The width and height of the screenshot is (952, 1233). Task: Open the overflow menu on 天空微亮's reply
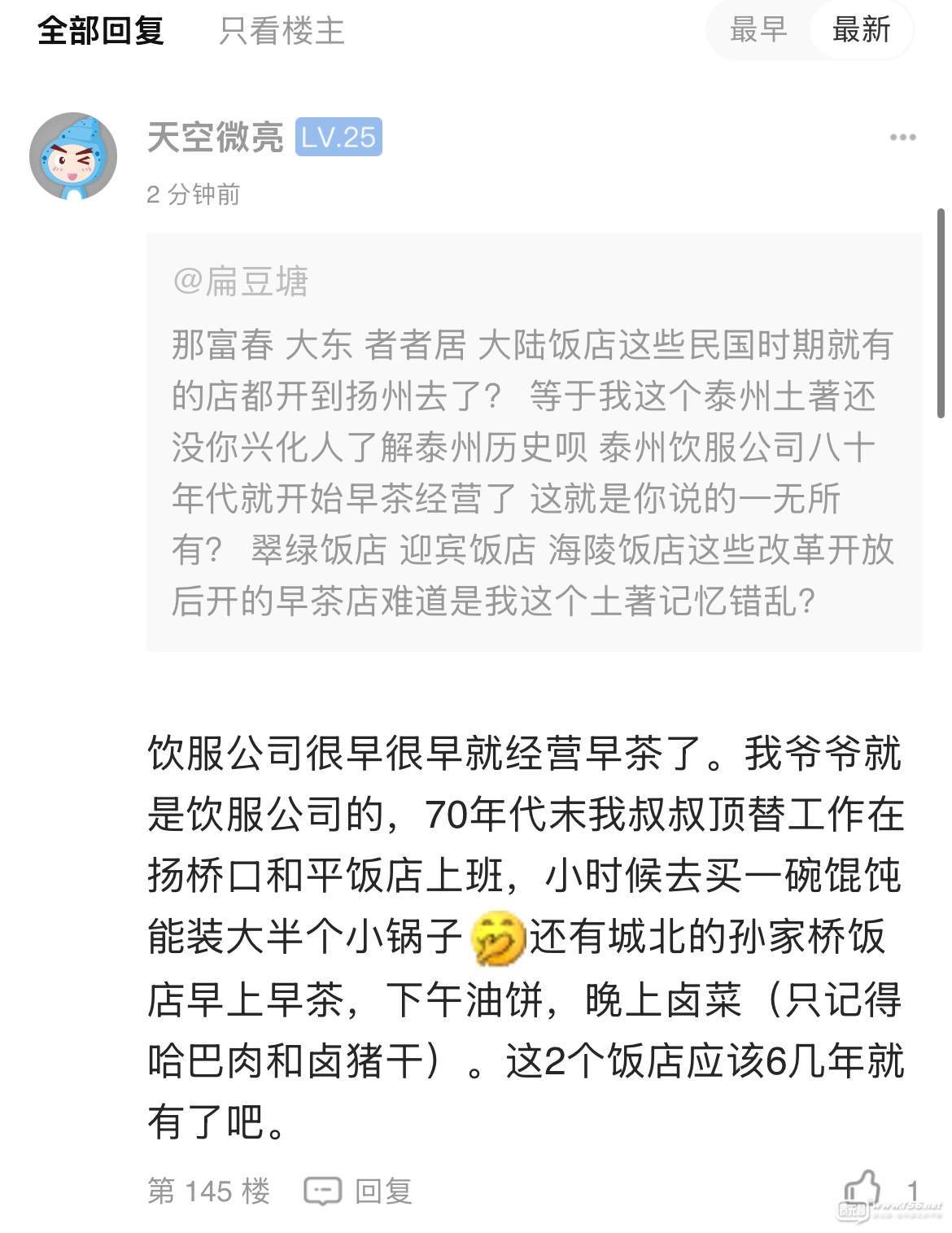pos(902,138)
